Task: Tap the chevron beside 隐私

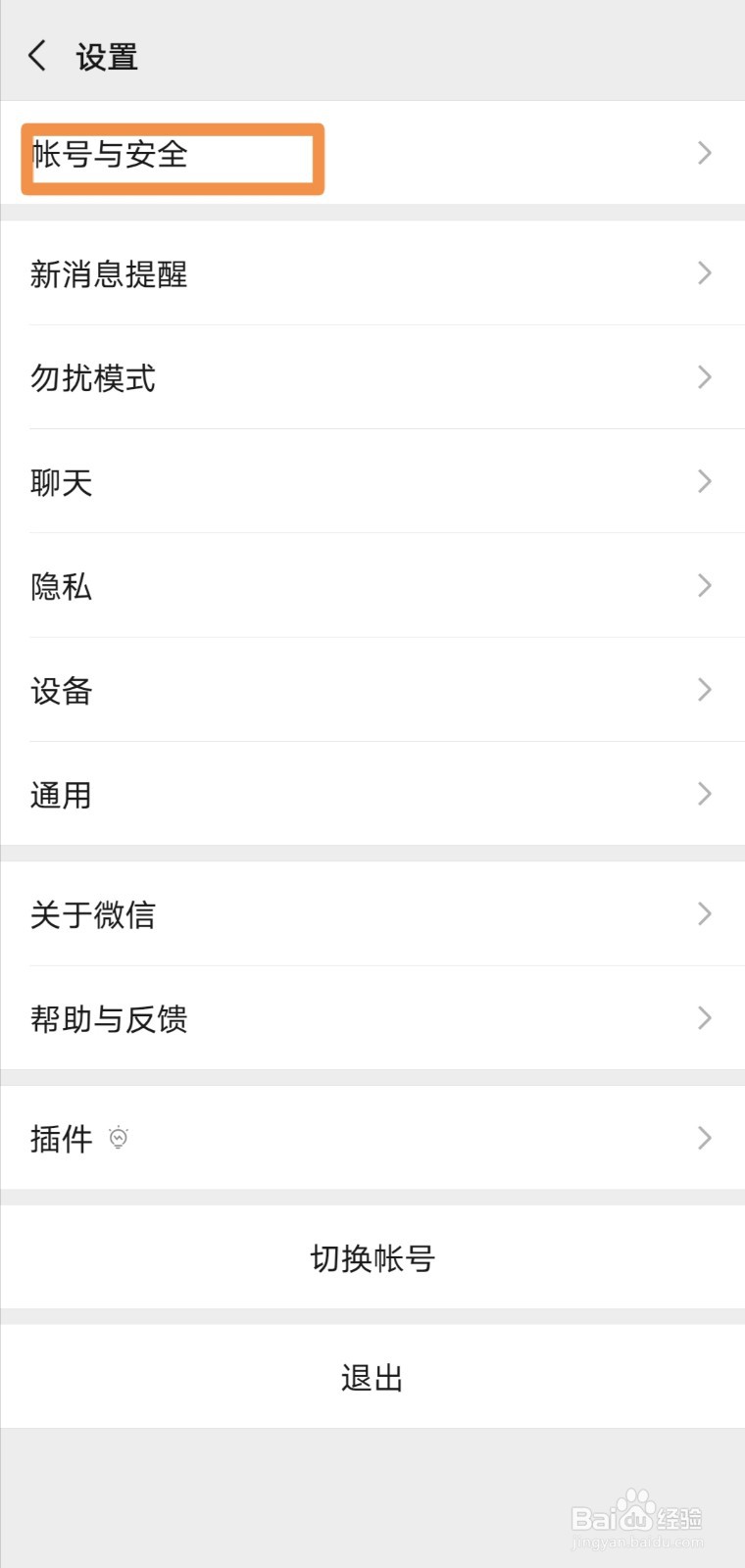Action: click(704, 586)
